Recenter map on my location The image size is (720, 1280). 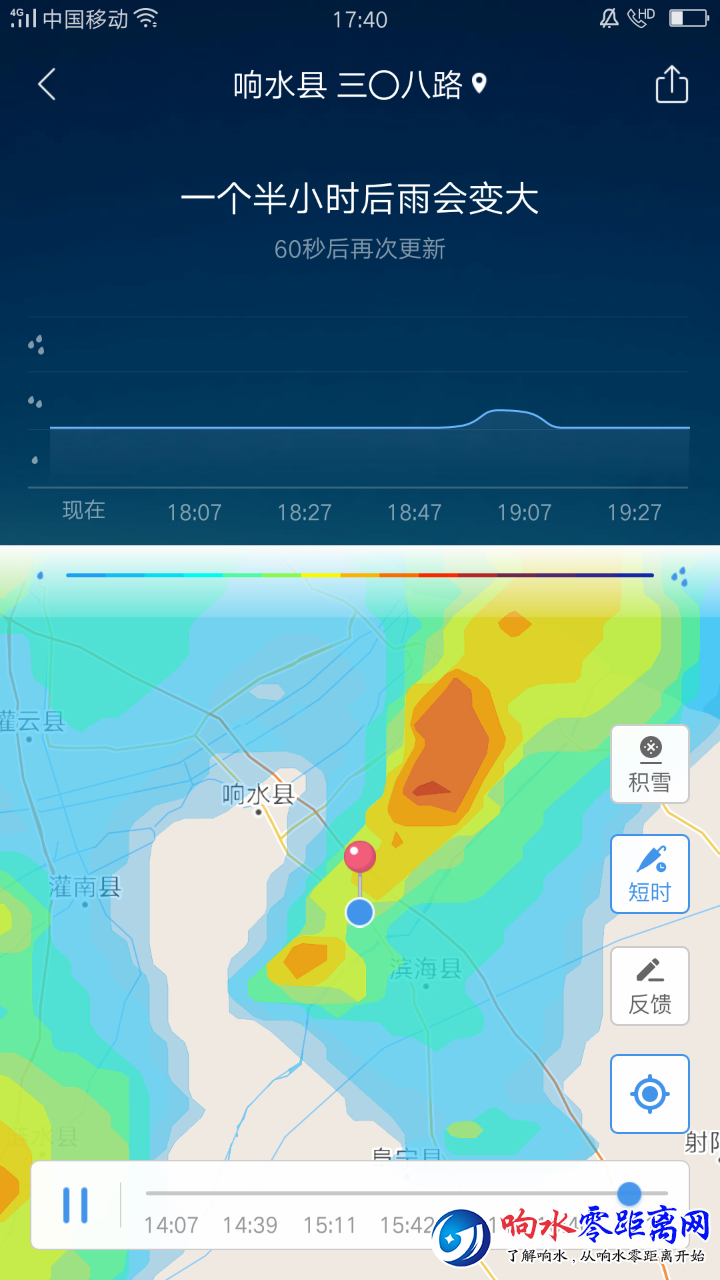650,1094
